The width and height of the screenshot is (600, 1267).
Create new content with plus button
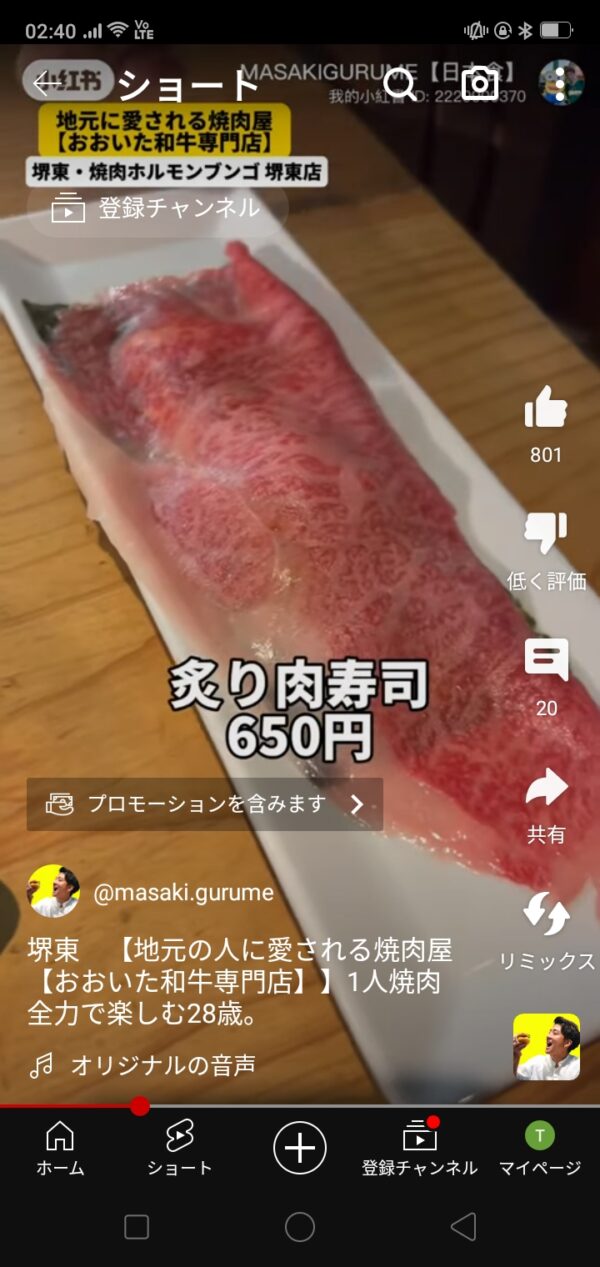[299, 1146]
